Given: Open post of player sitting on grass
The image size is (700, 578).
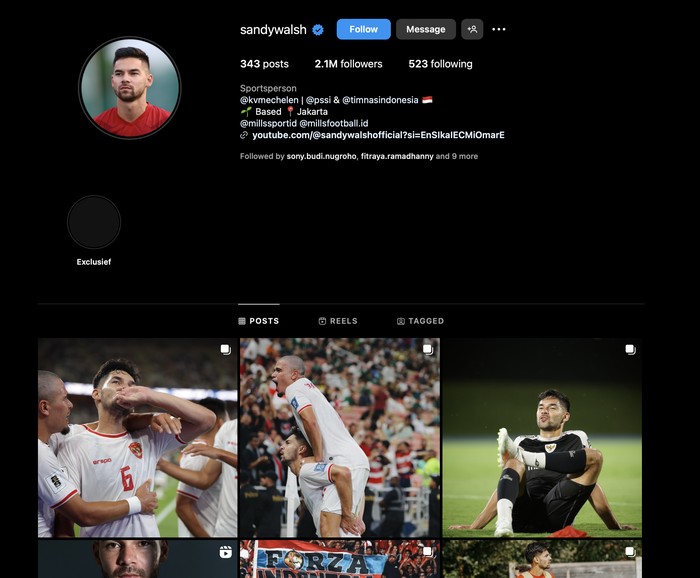Looking at the screenshot, I should 542,438.
